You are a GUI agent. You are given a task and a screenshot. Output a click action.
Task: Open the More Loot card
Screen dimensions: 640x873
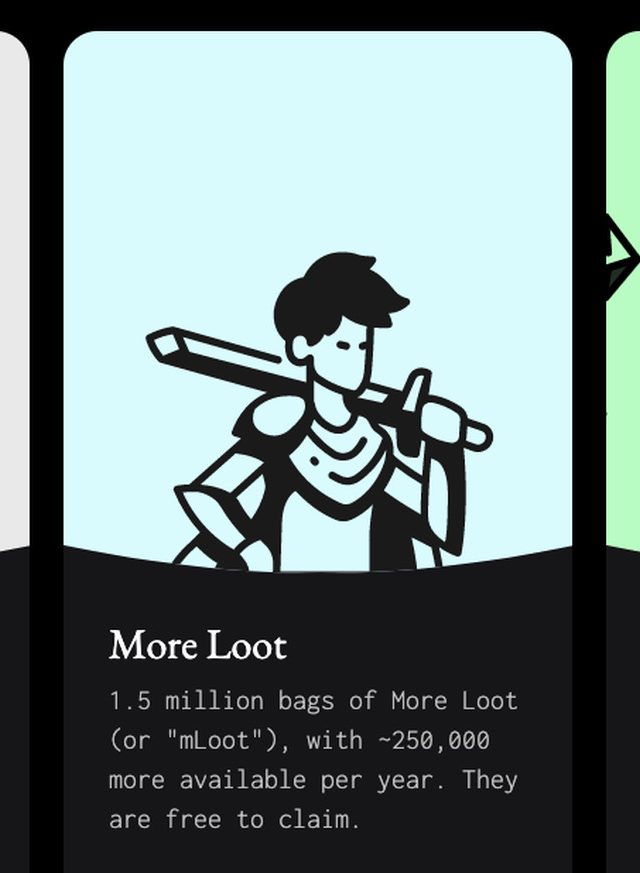[x=198, y=645]
